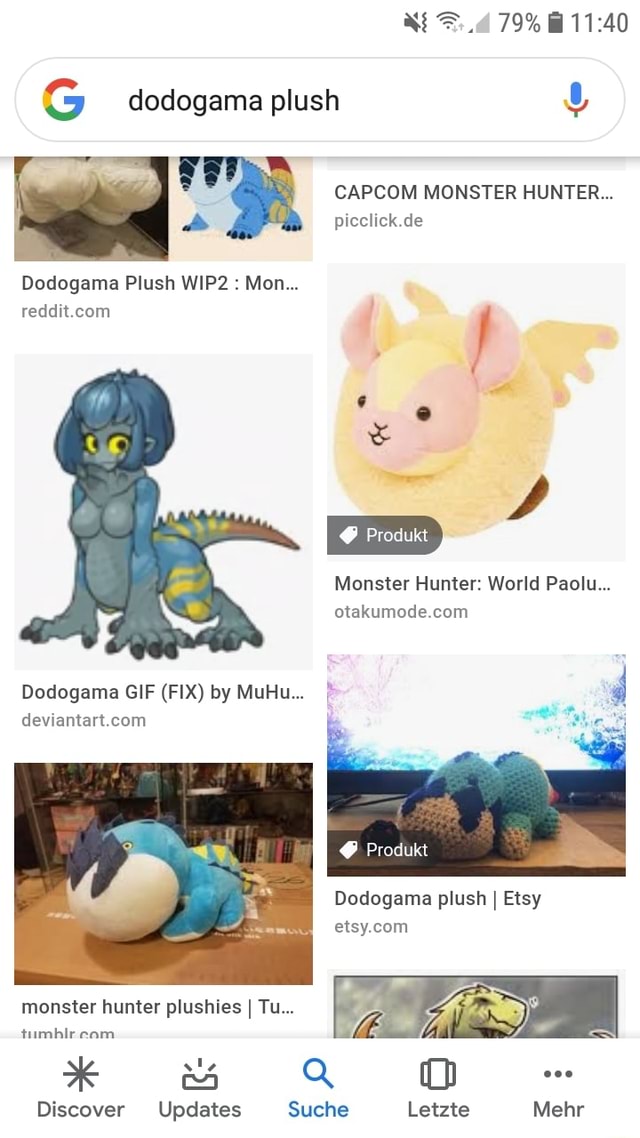
Task: Open the Letzte tab
Action: (x=438, y=1089)
